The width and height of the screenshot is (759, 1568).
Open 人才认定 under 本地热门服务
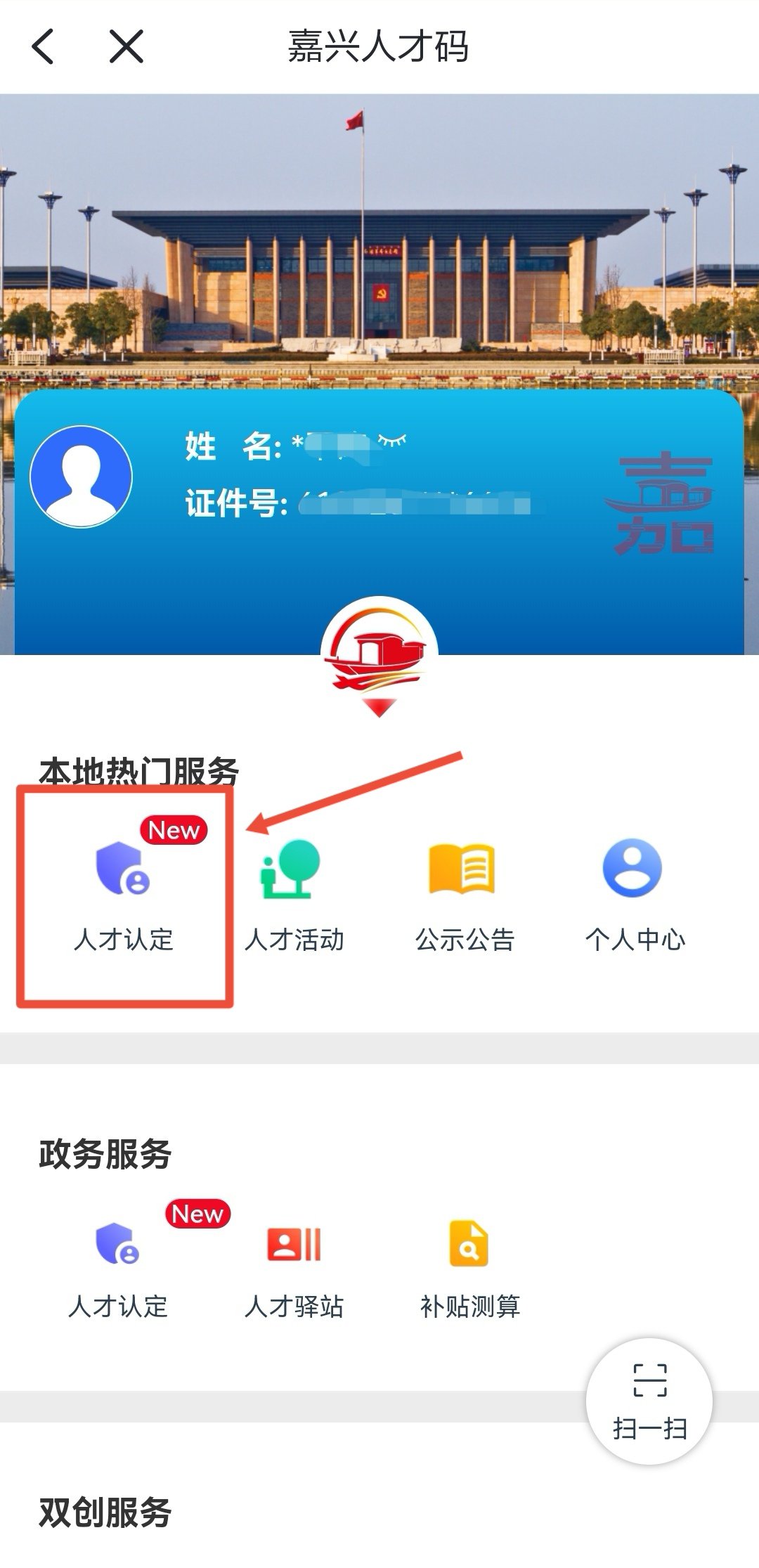coord(124,894)
